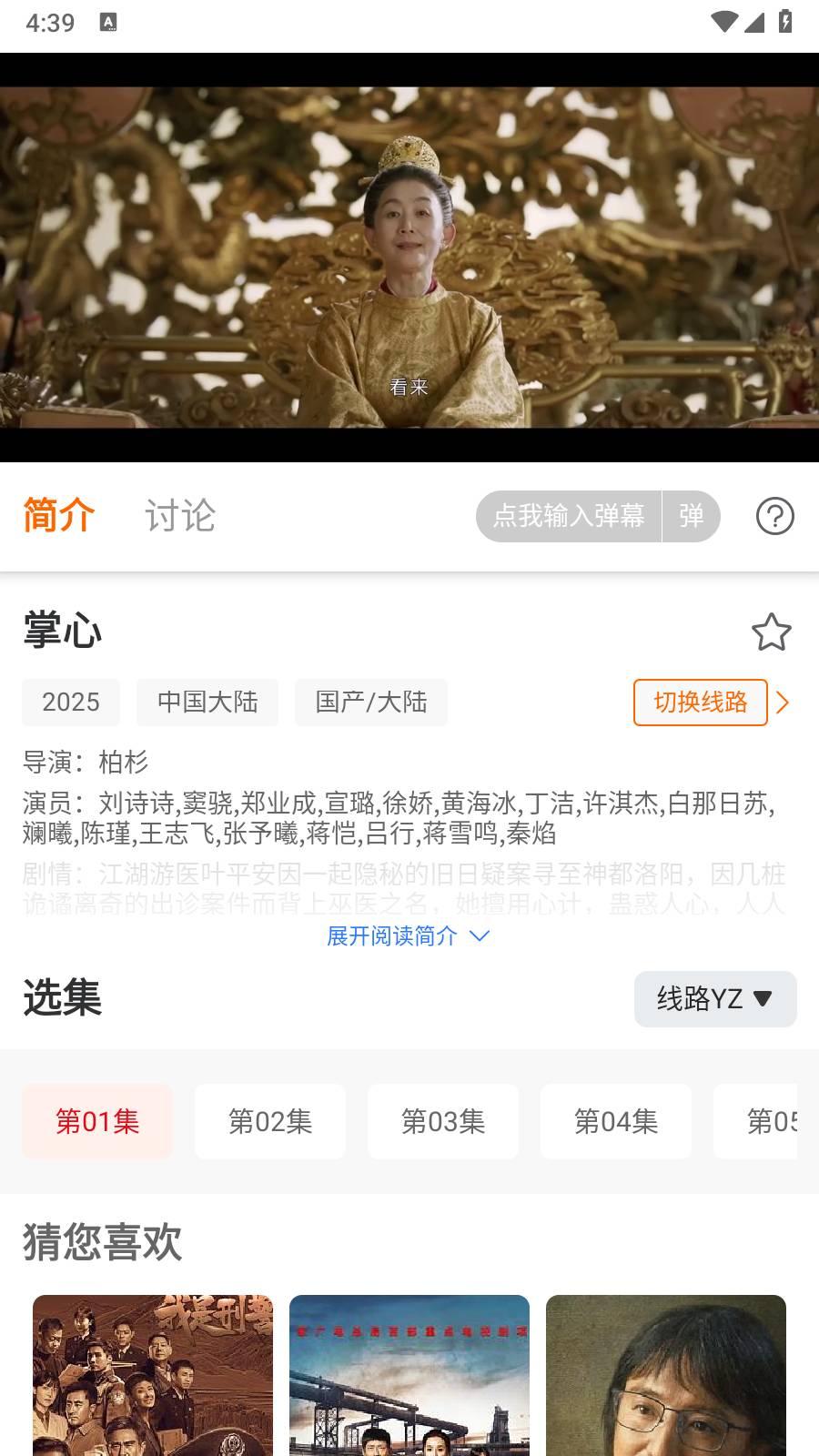The width and height of the screenshot is (819, 1456).
Task: Select episode 第03集
Action: (x=443, y=1122)
